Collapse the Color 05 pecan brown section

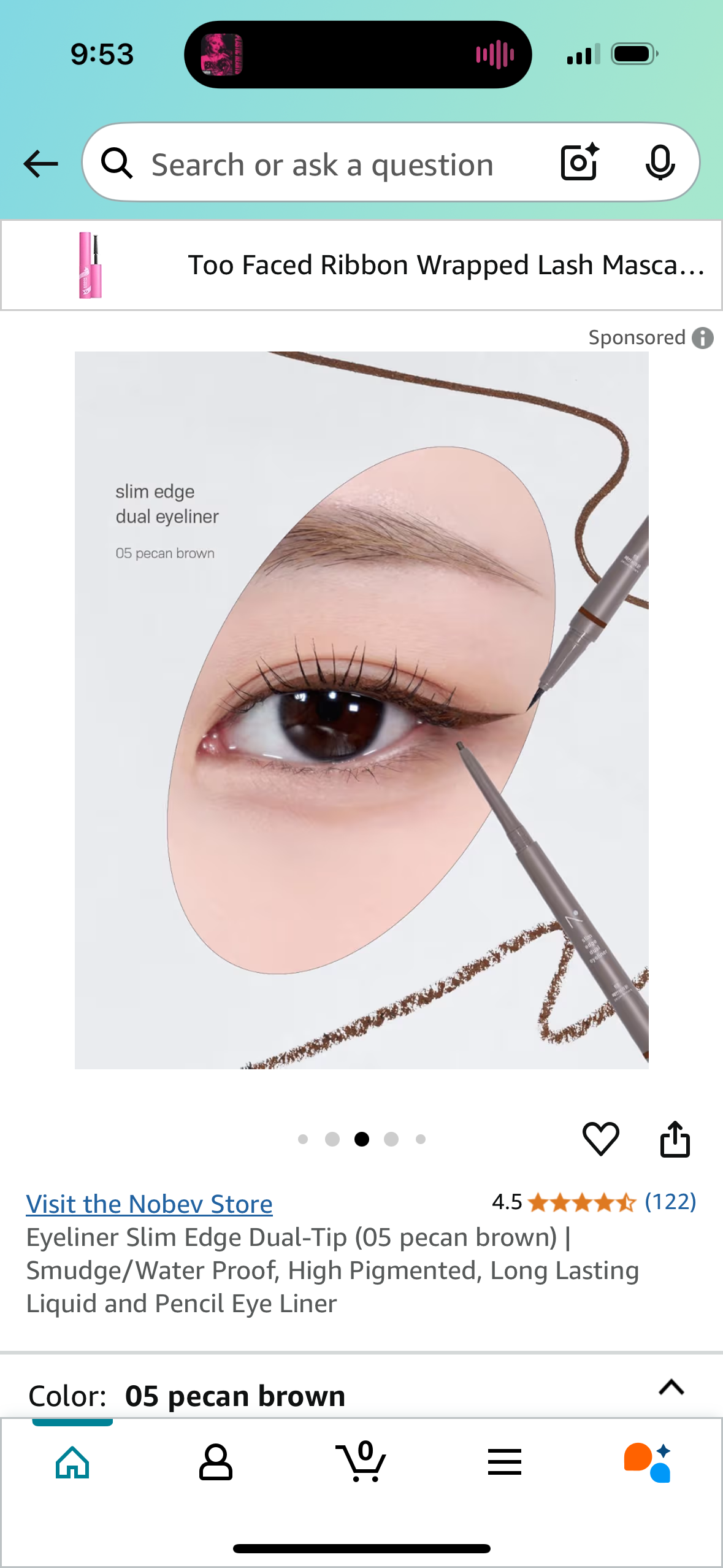[x=671, y=1388]
